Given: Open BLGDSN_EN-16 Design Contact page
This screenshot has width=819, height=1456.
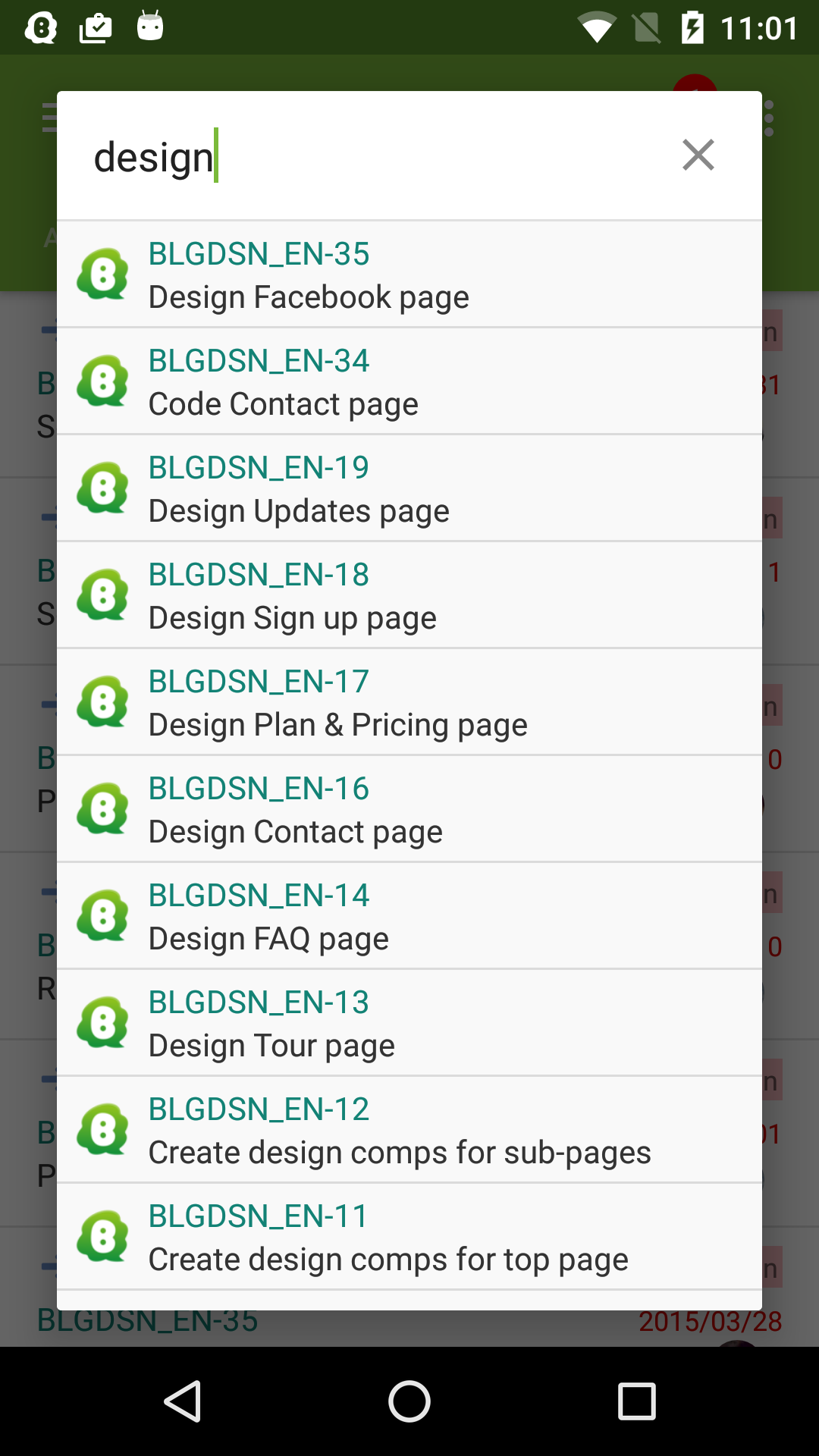Looking at the screenshot, I should coord(409,809).
